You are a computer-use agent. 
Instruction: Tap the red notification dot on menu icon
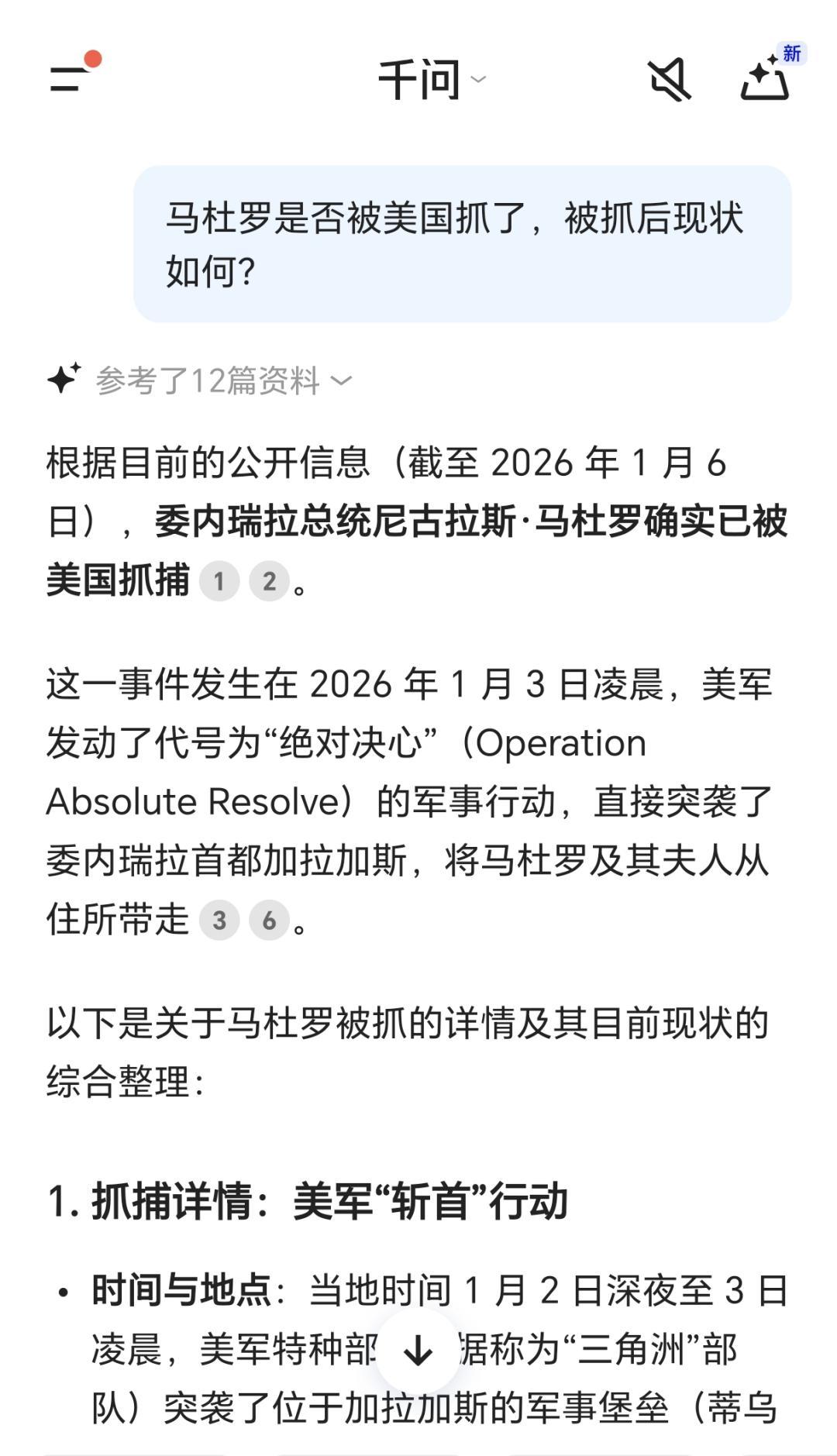point(92,58)
